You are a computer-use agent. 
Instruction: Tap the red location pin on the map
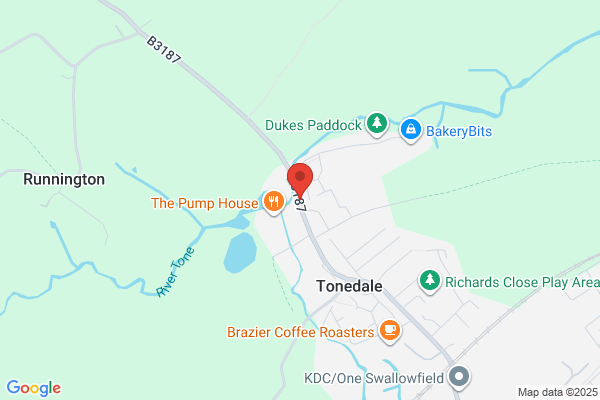(x=300, y=180)
